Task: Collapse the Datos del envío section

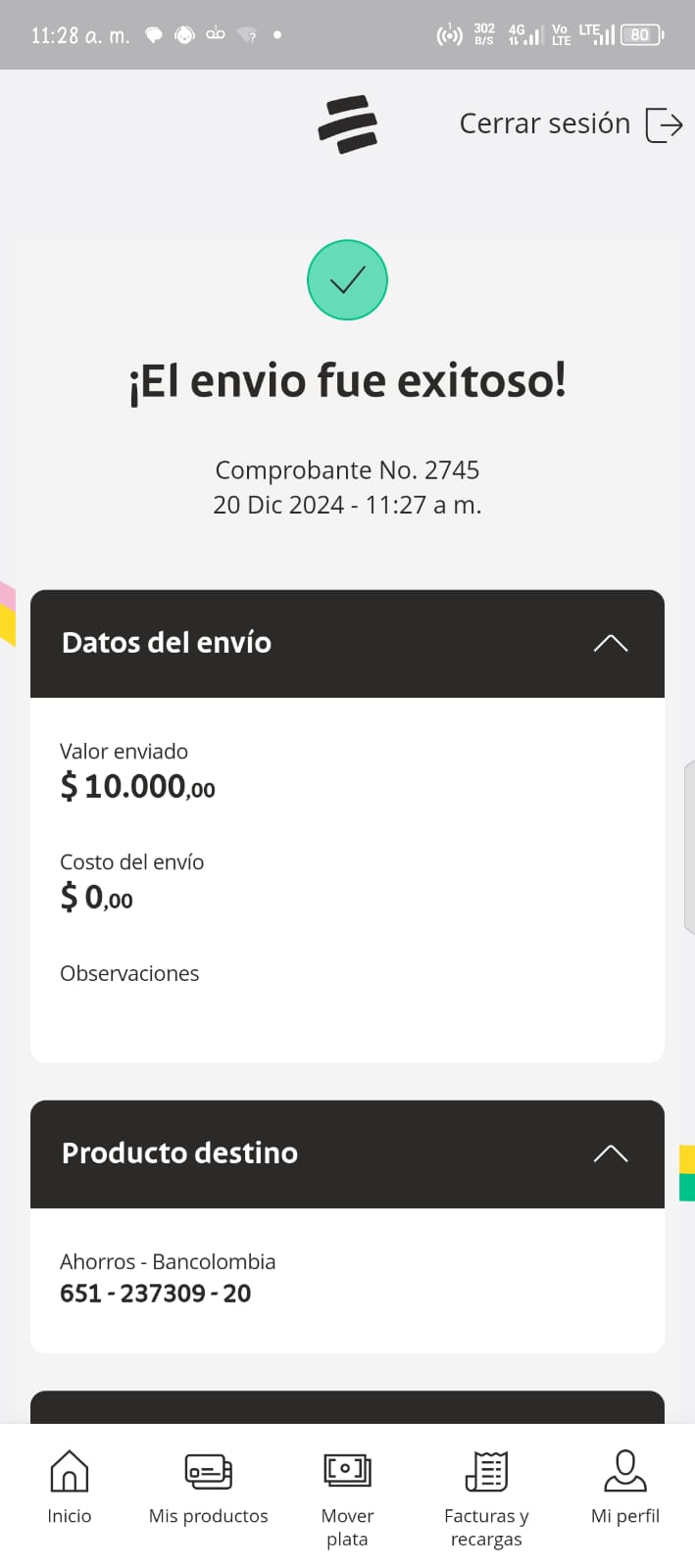Action: (610, 644)
